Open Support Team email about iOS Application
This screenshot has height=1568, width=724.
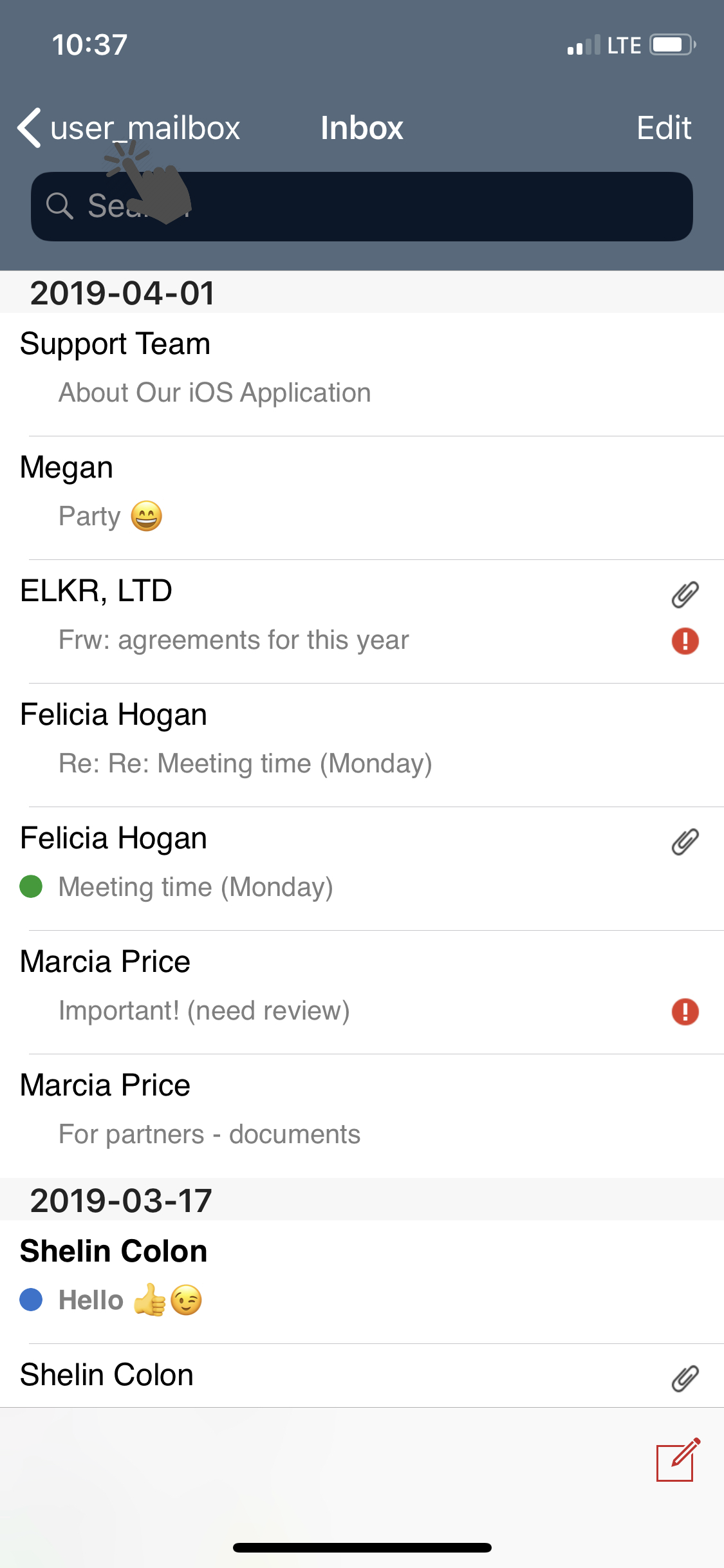tap(362, 375)
